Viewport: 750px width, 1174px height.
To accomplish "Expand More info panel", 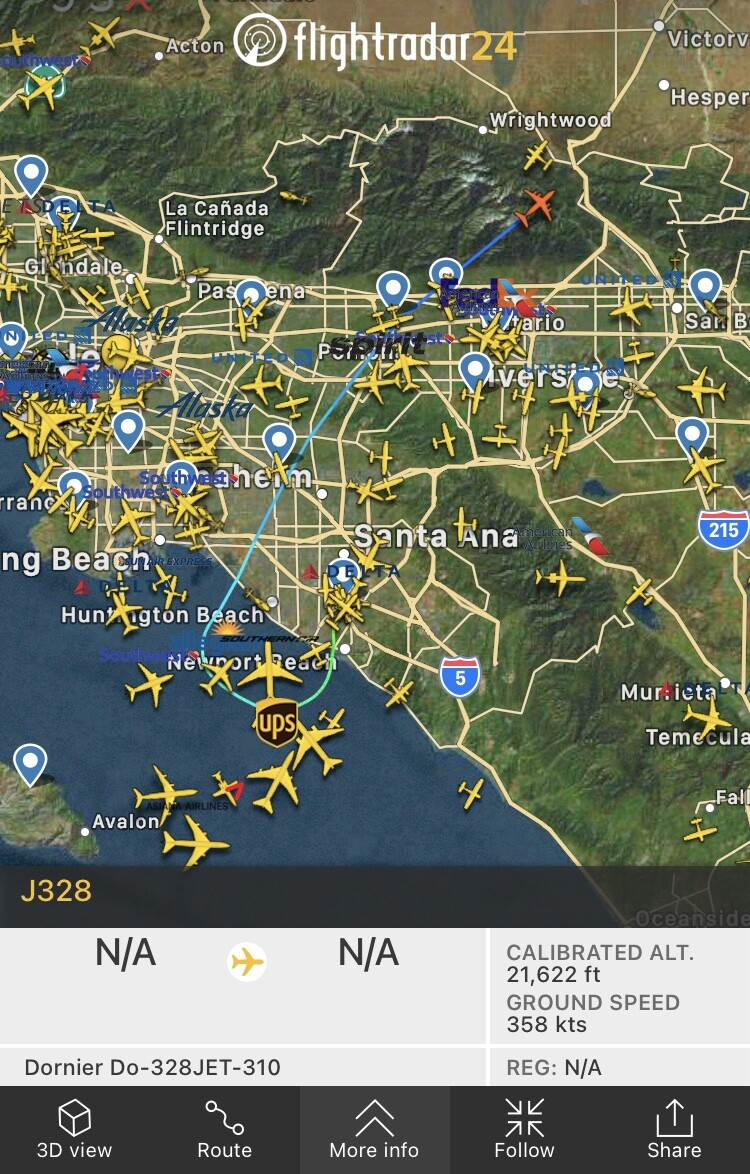I will pyautogui.click(x=374, y=1130).
